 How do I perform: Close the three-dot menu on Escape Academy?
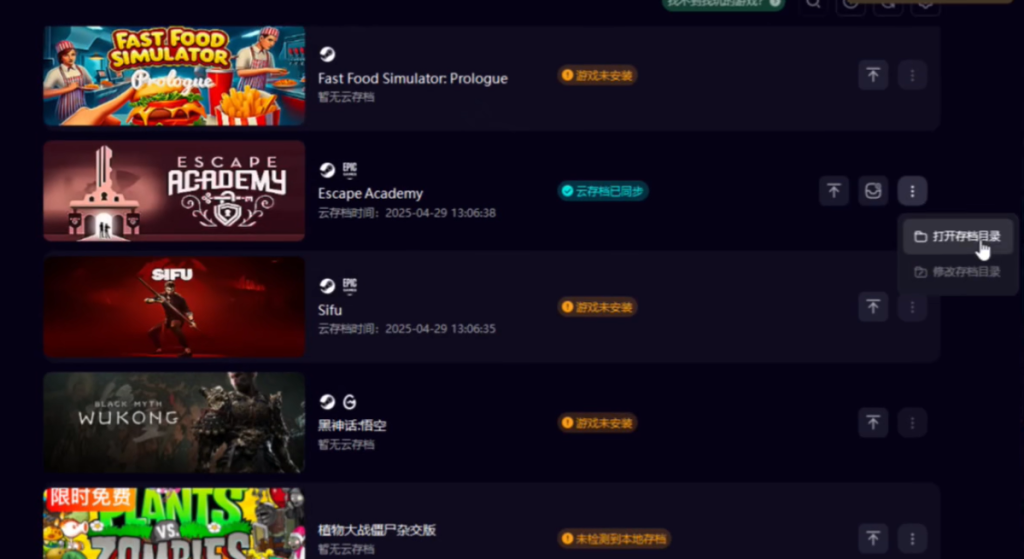point(912,190)
